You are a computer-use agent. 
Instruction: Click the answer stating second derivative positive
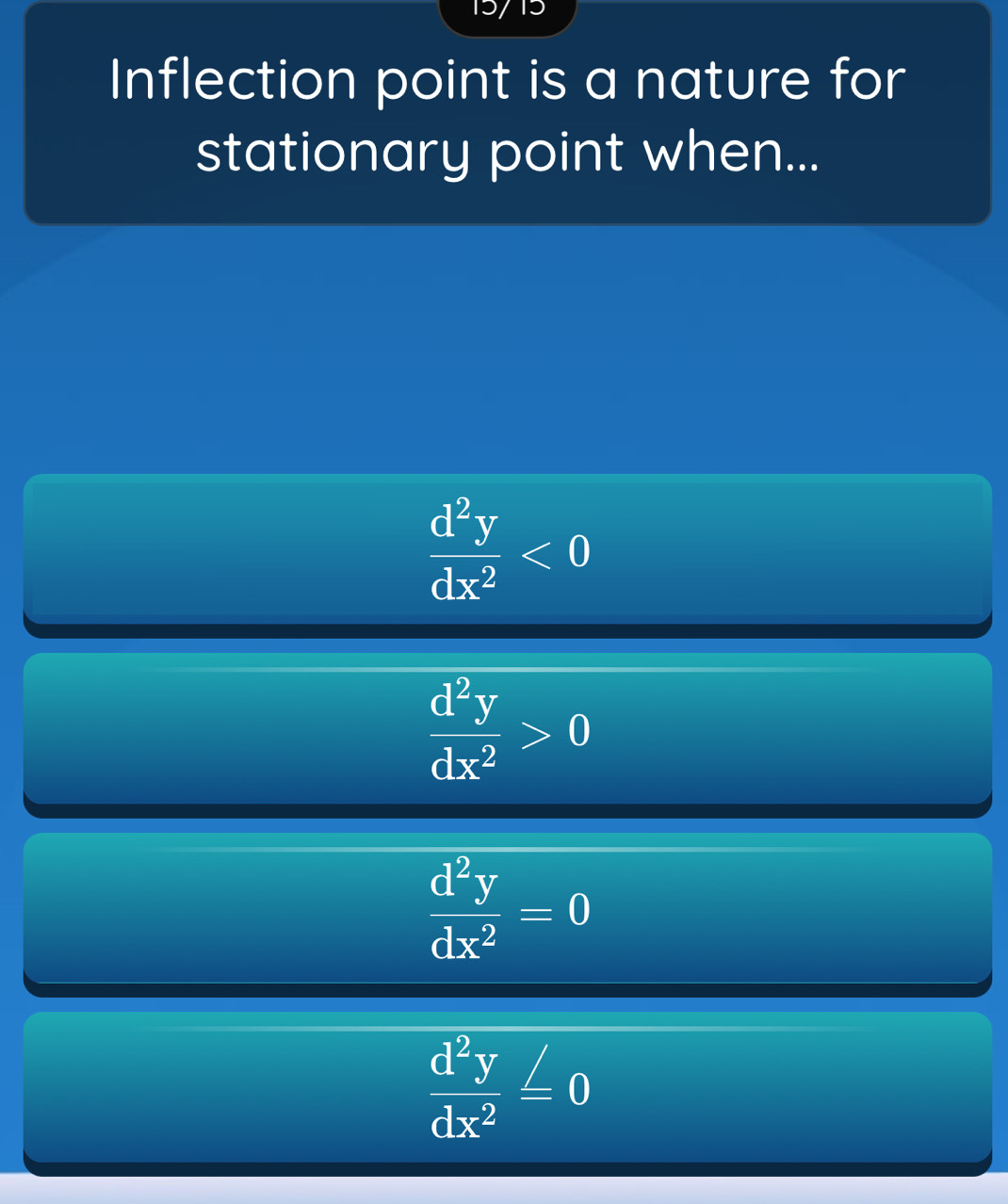click(x=504, y=730)
